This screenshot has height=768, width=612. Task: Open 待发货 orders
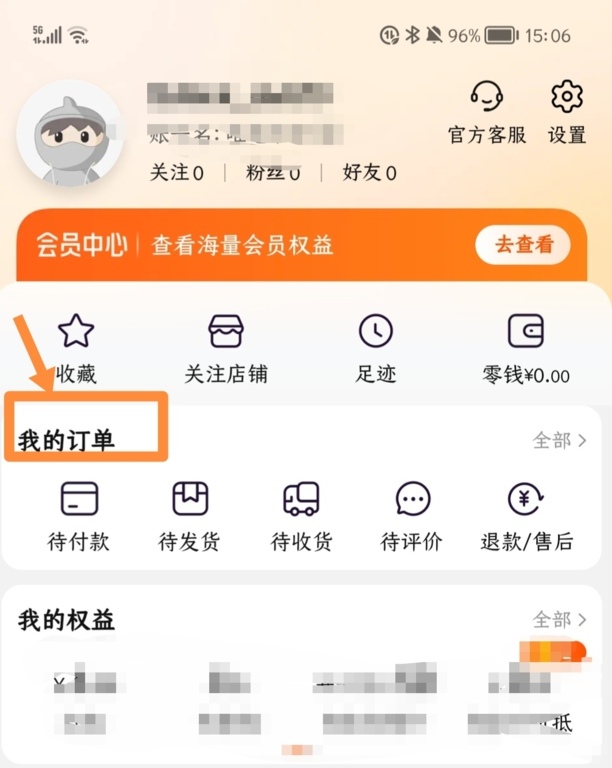pyautogui.click(x=190, y=515)
